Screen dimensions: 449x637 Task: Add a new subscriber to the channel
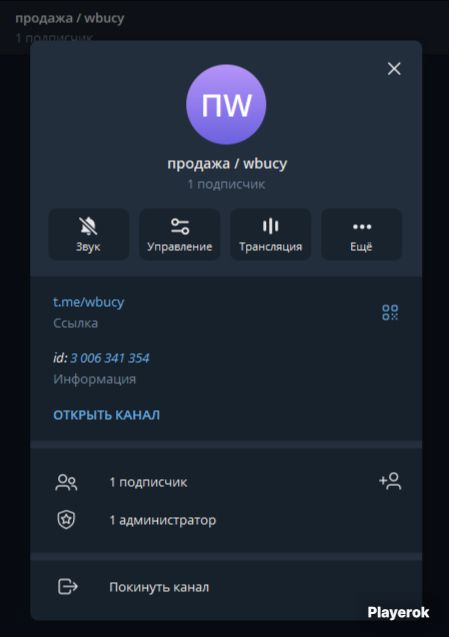tap(390, 481)
